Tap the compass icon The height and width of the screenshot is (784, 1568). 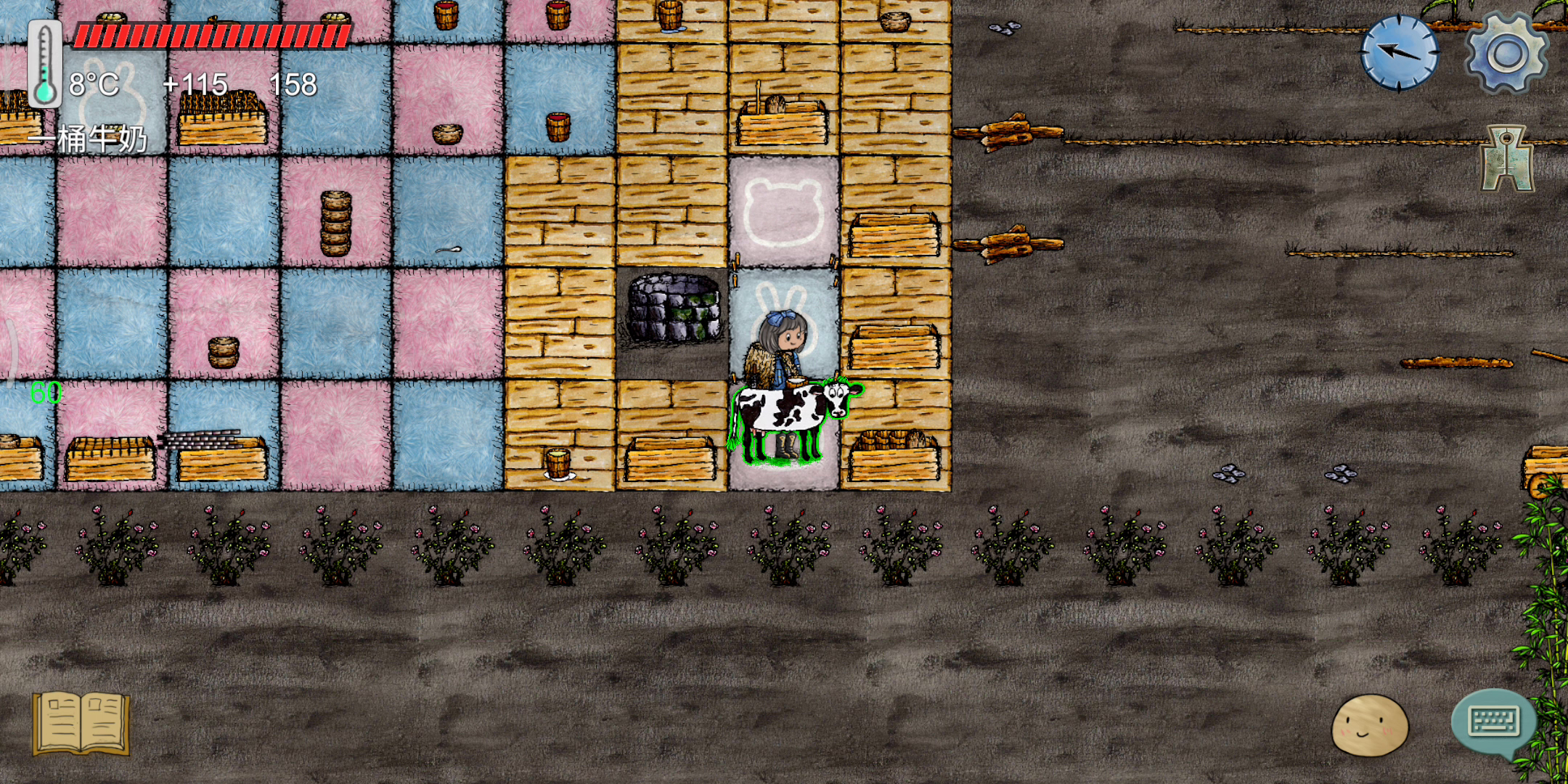click(1399, 53)
